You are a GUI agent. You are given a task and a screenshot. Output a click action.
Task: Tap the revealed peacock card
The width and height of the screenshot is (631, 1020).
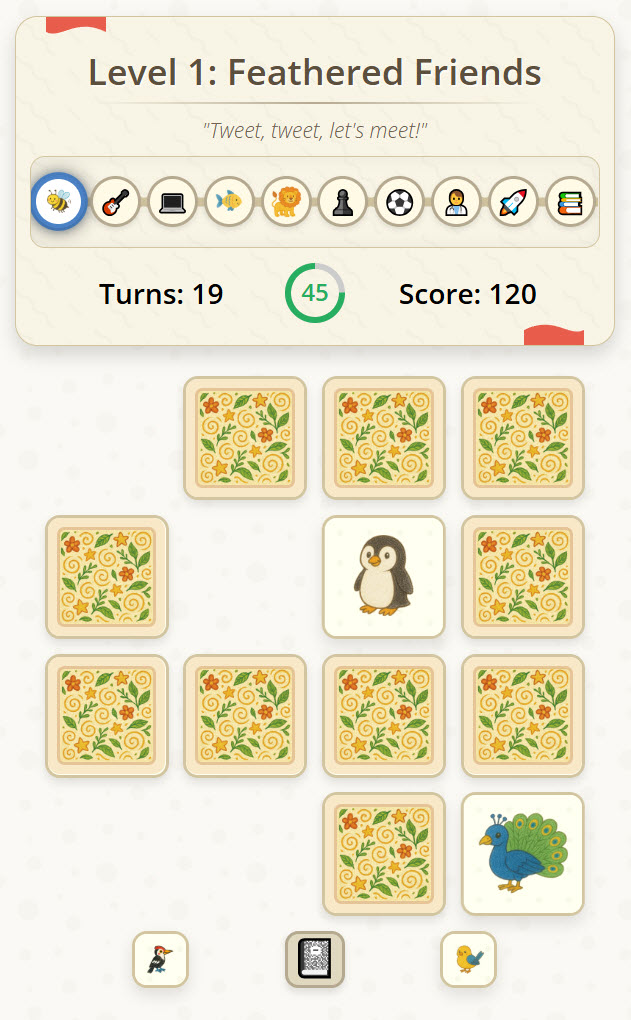click(x=523, y=853)
